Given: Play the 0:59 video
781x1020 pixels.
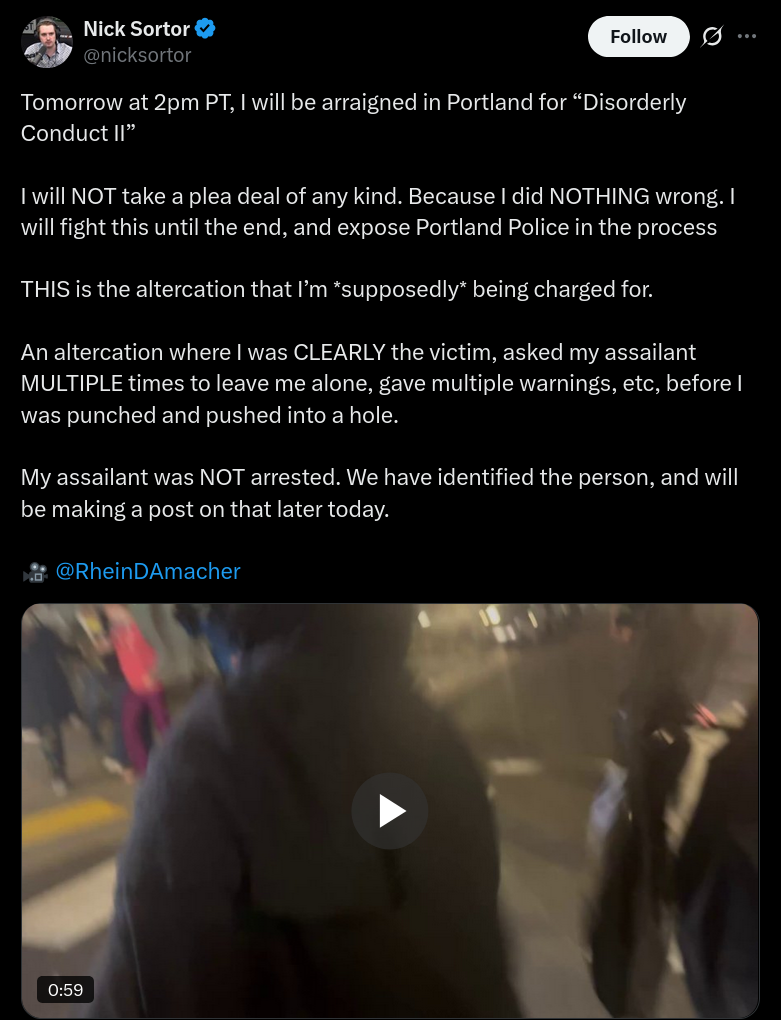Looking at the screenshot, I should [389, 811].
